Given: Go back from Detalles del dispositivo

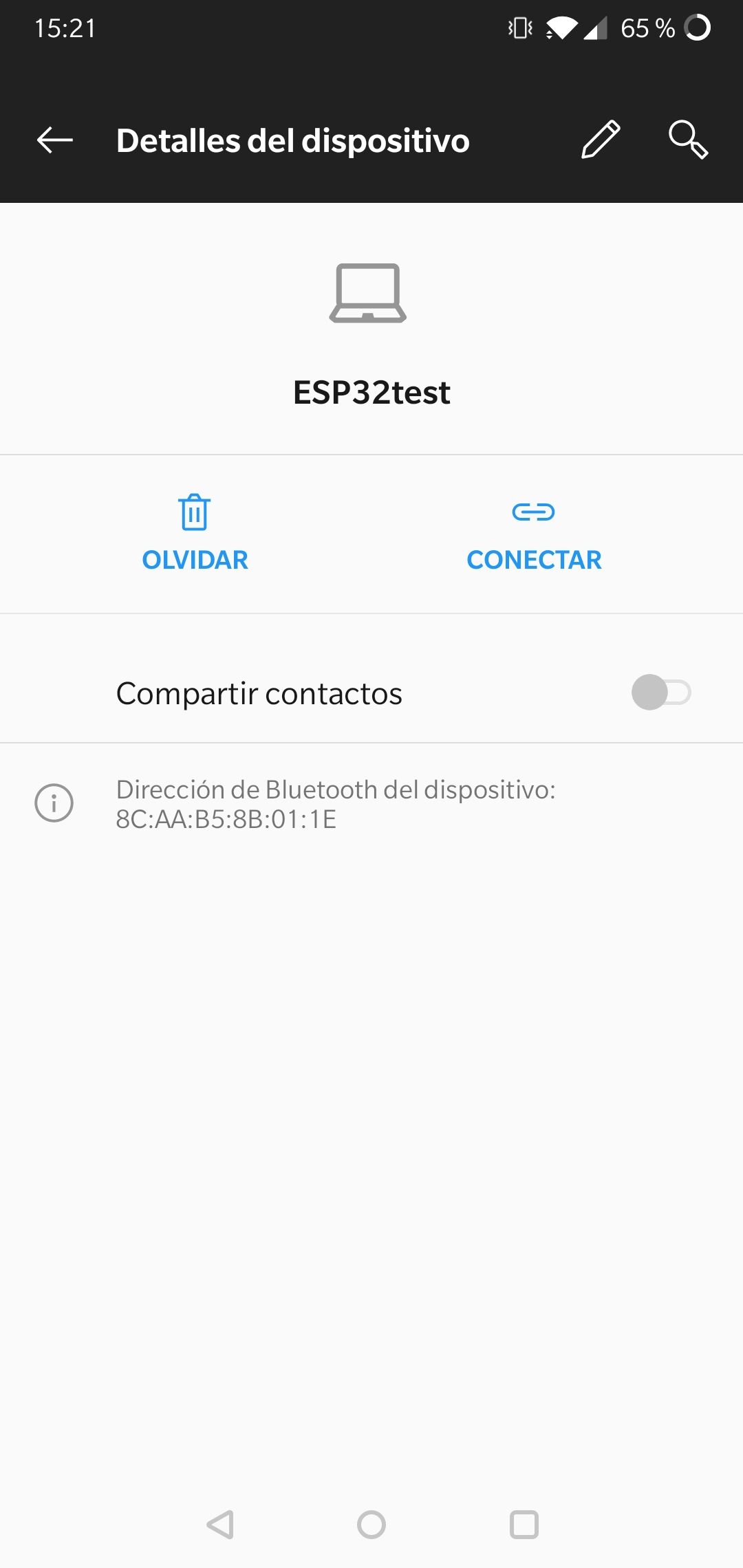Looking at the screenshot, I should pos(55,140).
